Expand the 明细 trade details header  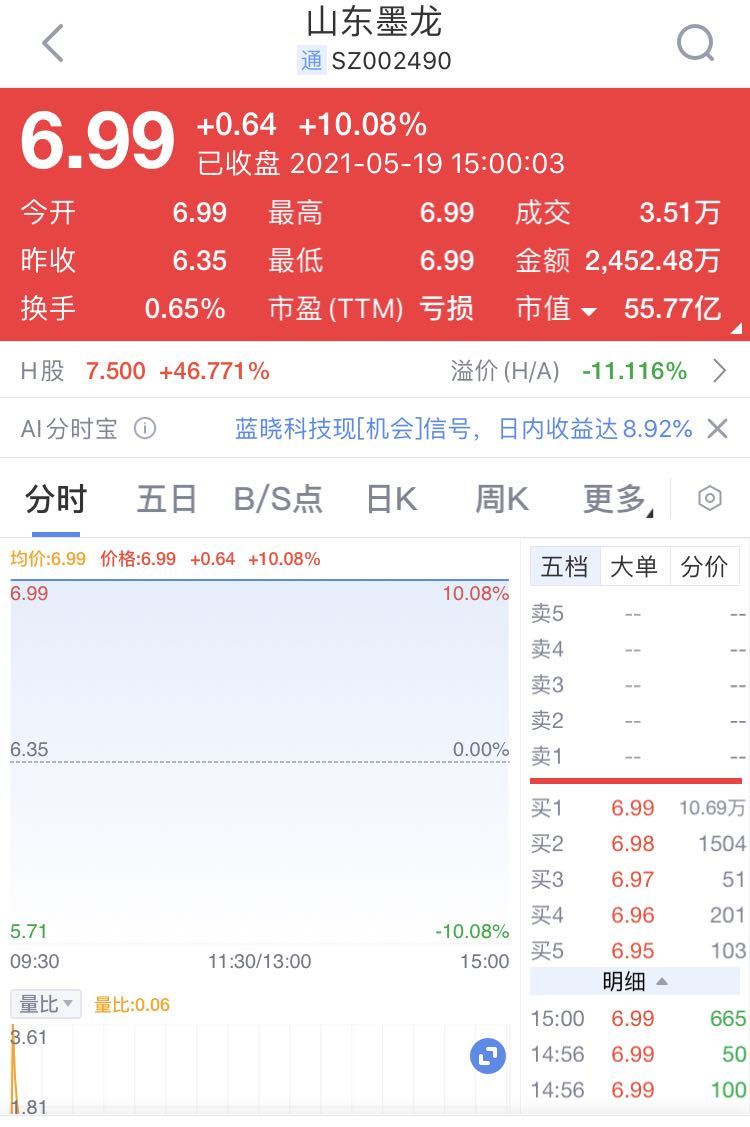click(x=635, y=981)
